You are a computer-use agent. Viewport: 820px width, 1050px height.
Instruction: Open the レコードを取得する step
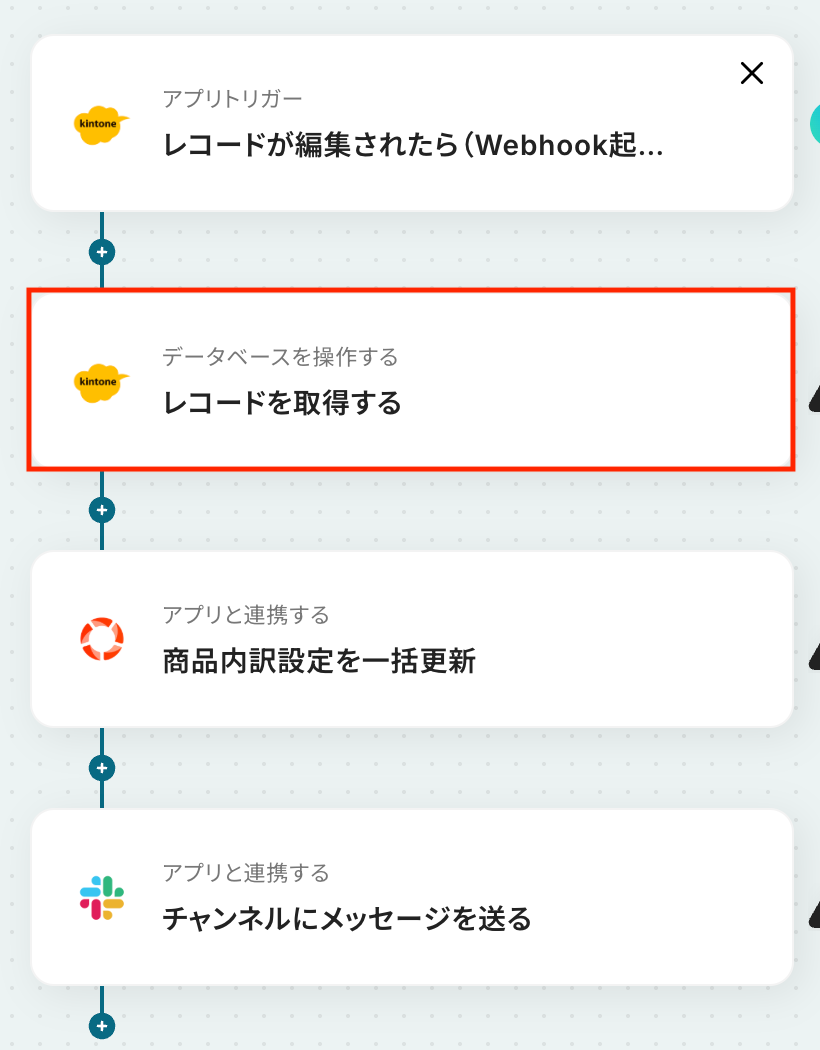[x=412, y=381]
